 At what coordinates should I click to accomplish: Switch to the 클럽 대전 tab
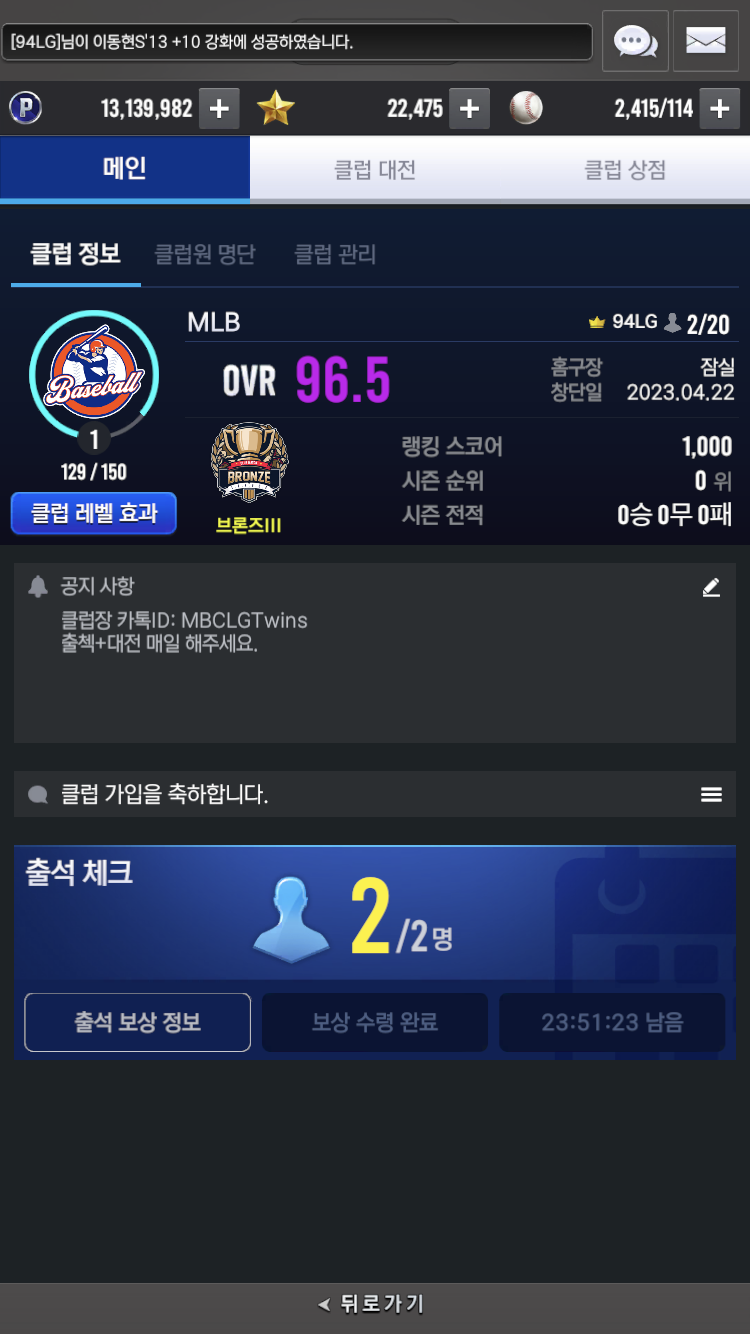375,169
